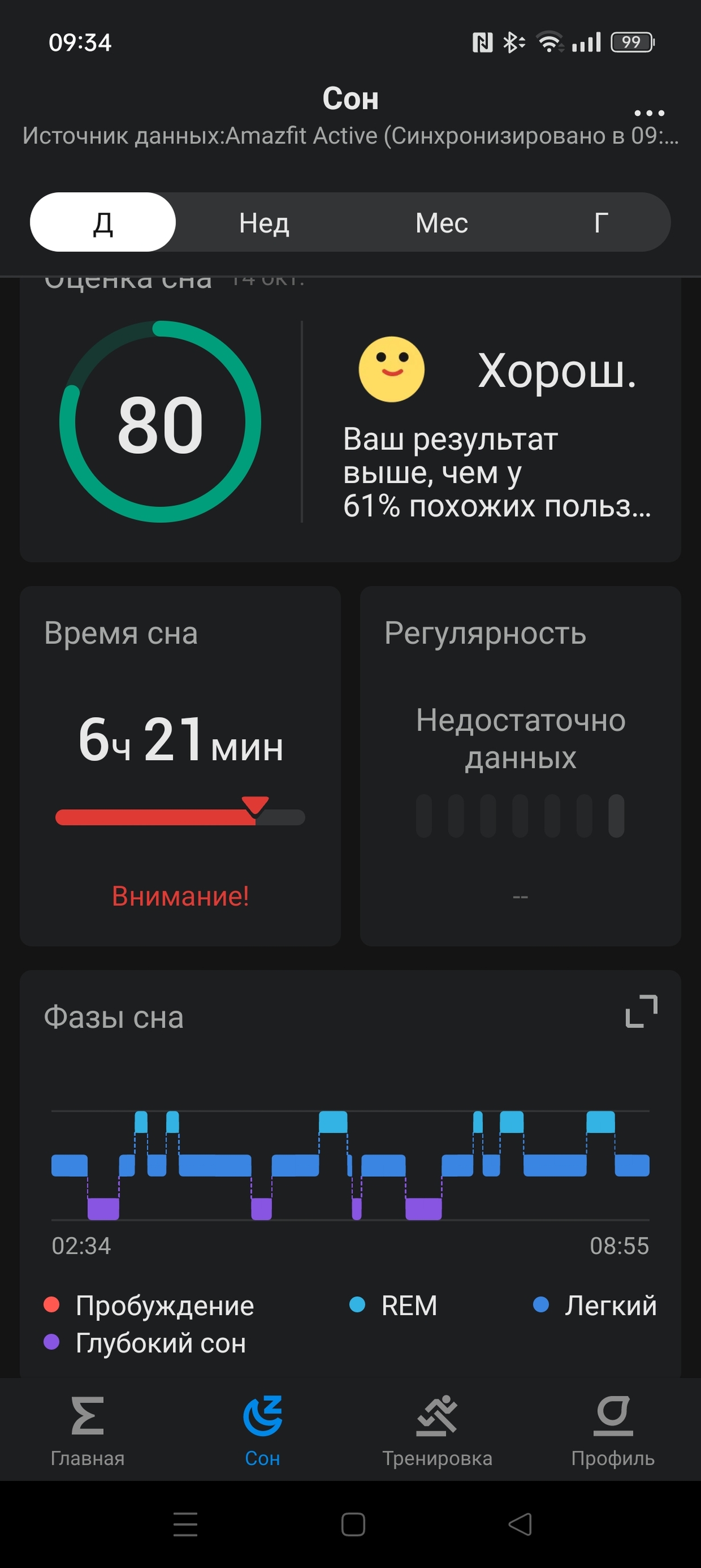Viewport: 701px width, 1568px height.
Task: Open the Сон tab in bottom navigation
Action: point(262,1431)
